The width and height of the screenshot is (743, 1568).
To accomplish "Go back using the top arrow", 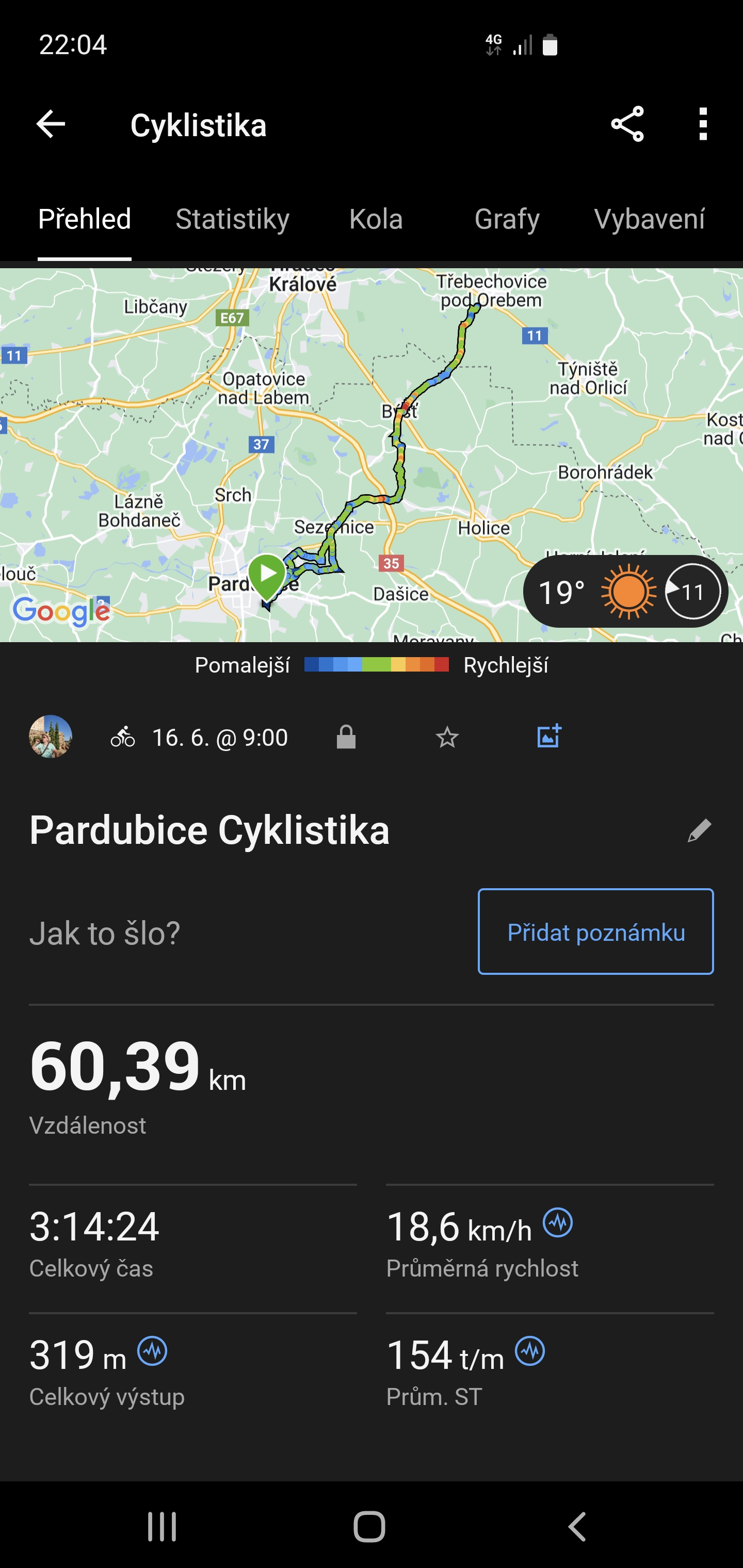I will point(51,125).
